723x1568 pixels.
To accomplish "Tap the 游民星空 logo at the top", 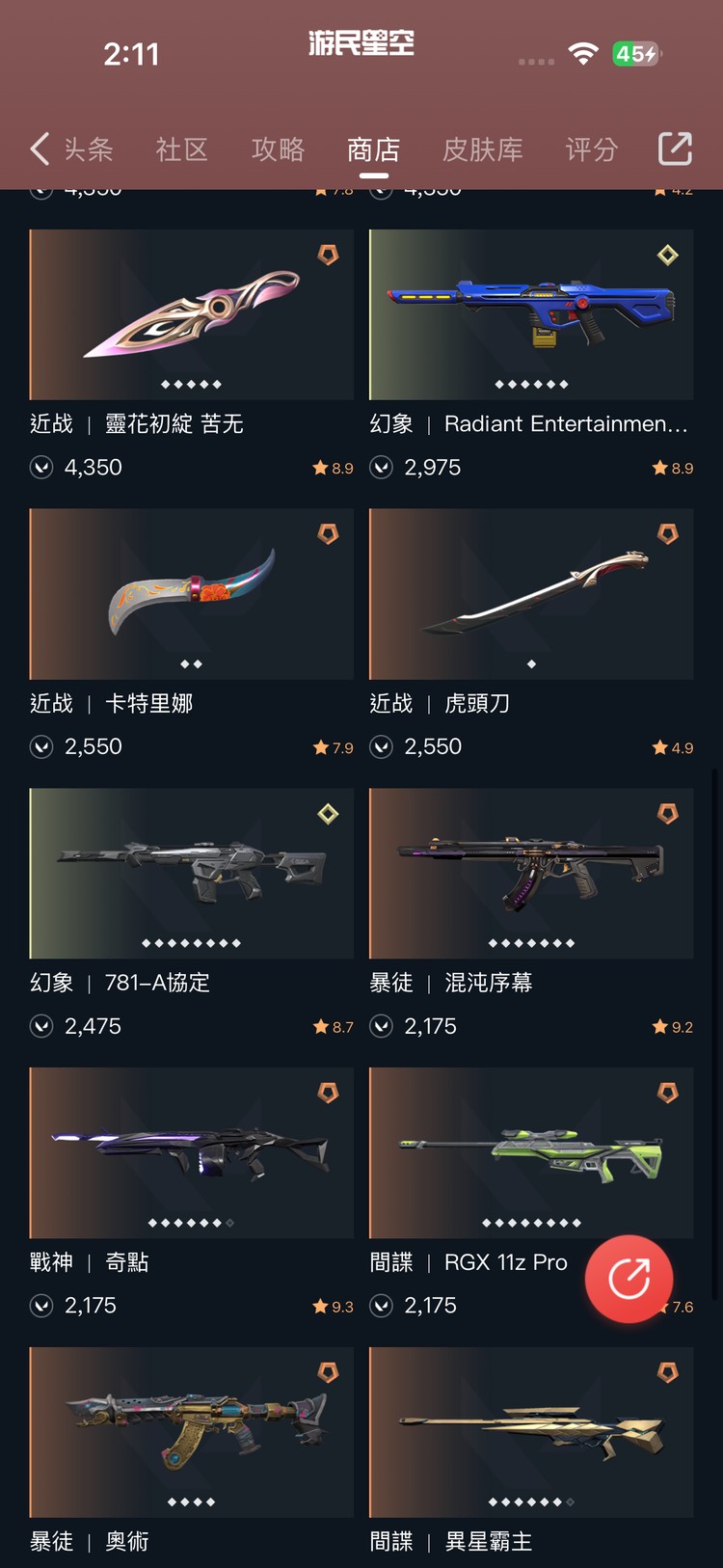I will pyautogui.click(x=361, y=44).
